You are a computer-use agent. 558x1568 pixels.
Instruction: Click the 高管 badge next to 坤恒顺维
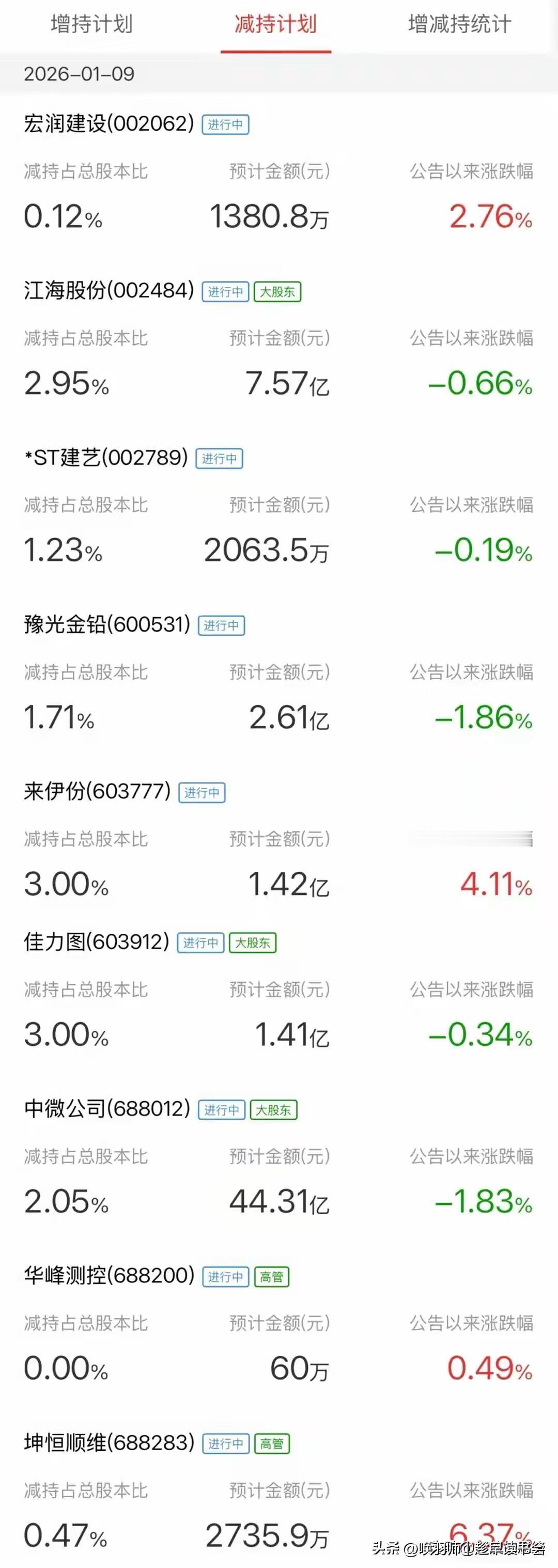(271, 1444)
